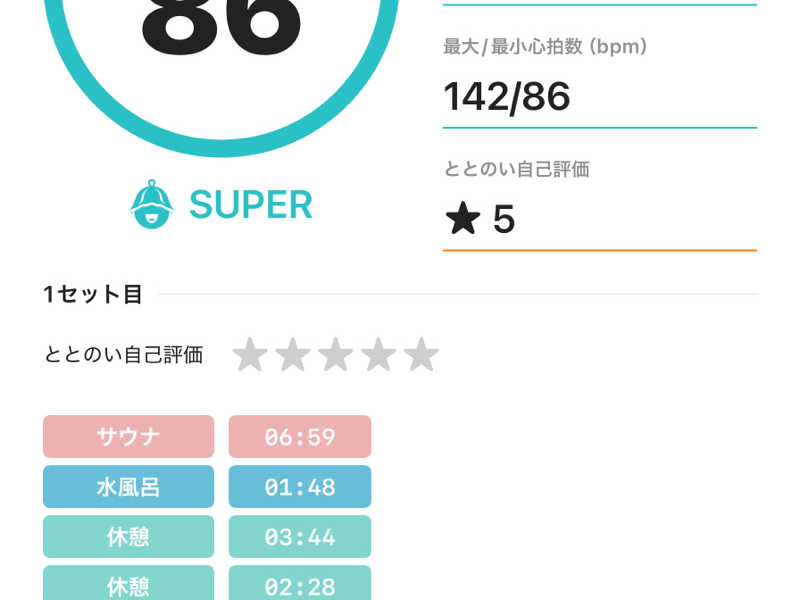The width and height of the screenshot is (800, 600).
Task: Give set 1 a three-star rating
Action: point(335,355)
